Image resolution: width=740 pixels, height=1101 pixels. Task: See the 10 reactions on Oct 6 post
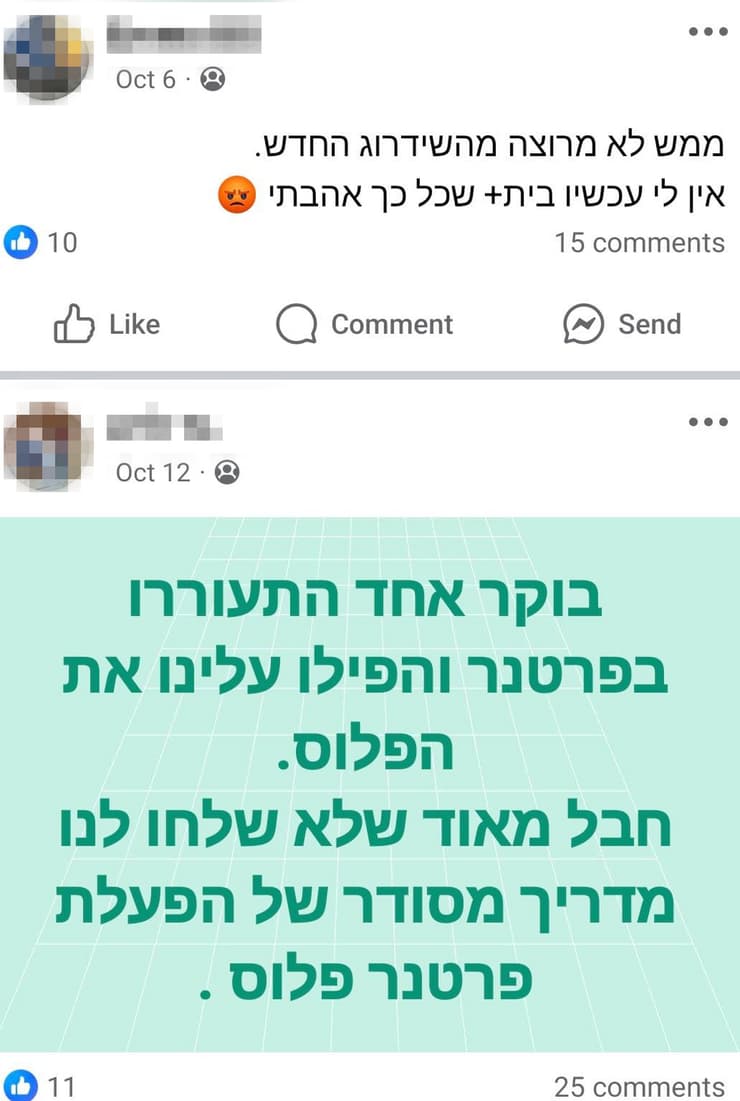coord(41,242)
